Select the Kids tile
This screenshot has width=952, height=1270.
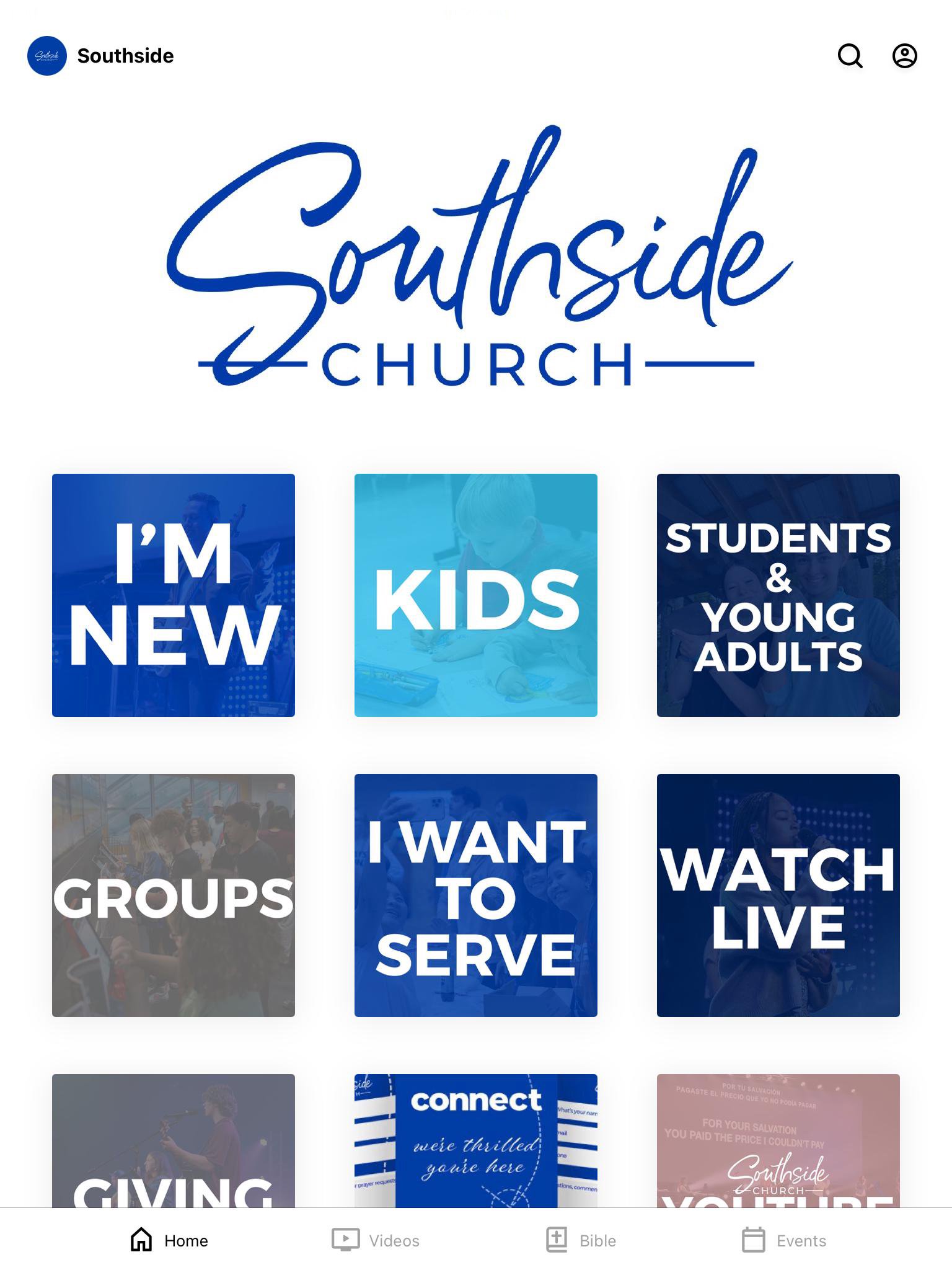pos(476,595)
